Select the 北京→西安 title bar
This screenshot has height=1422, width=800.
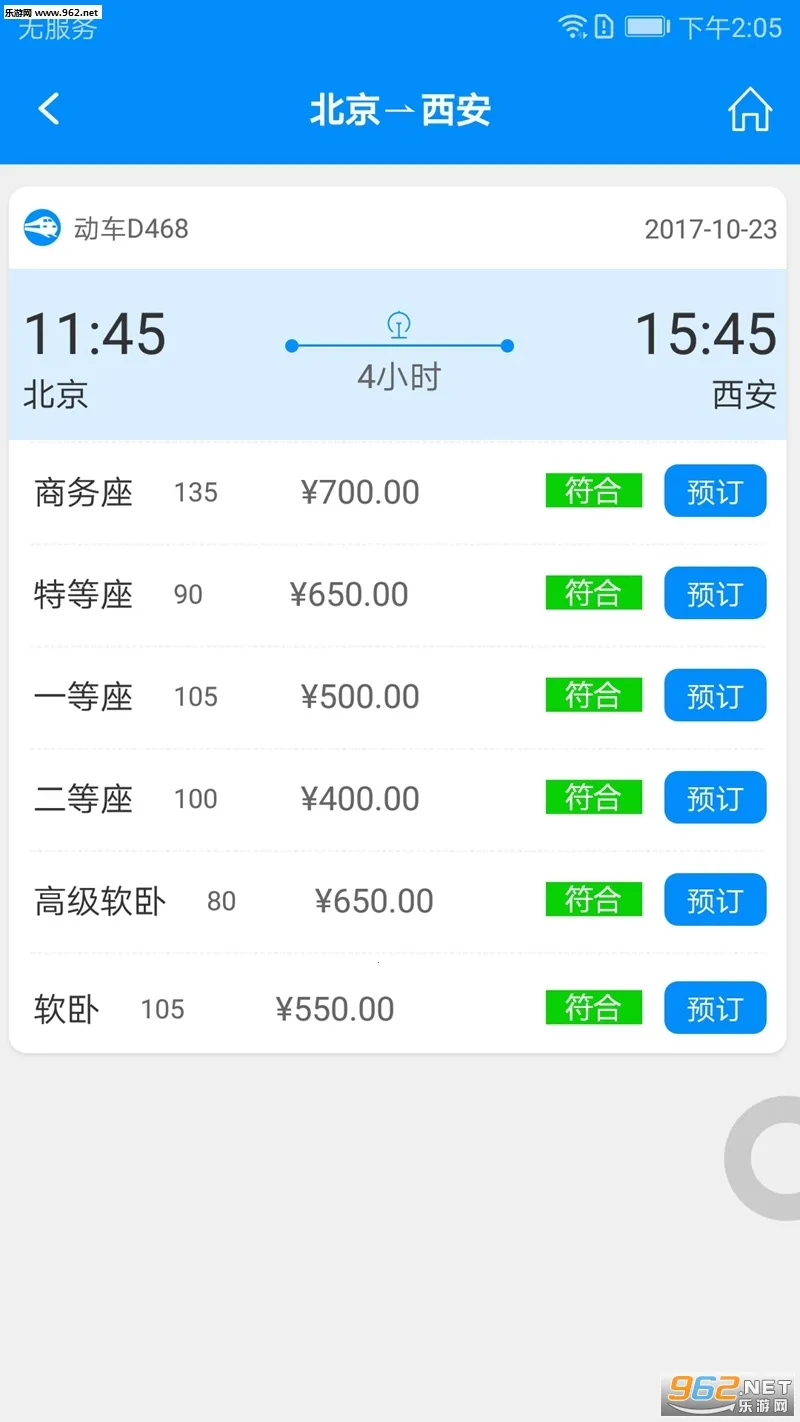pos(400,110)
